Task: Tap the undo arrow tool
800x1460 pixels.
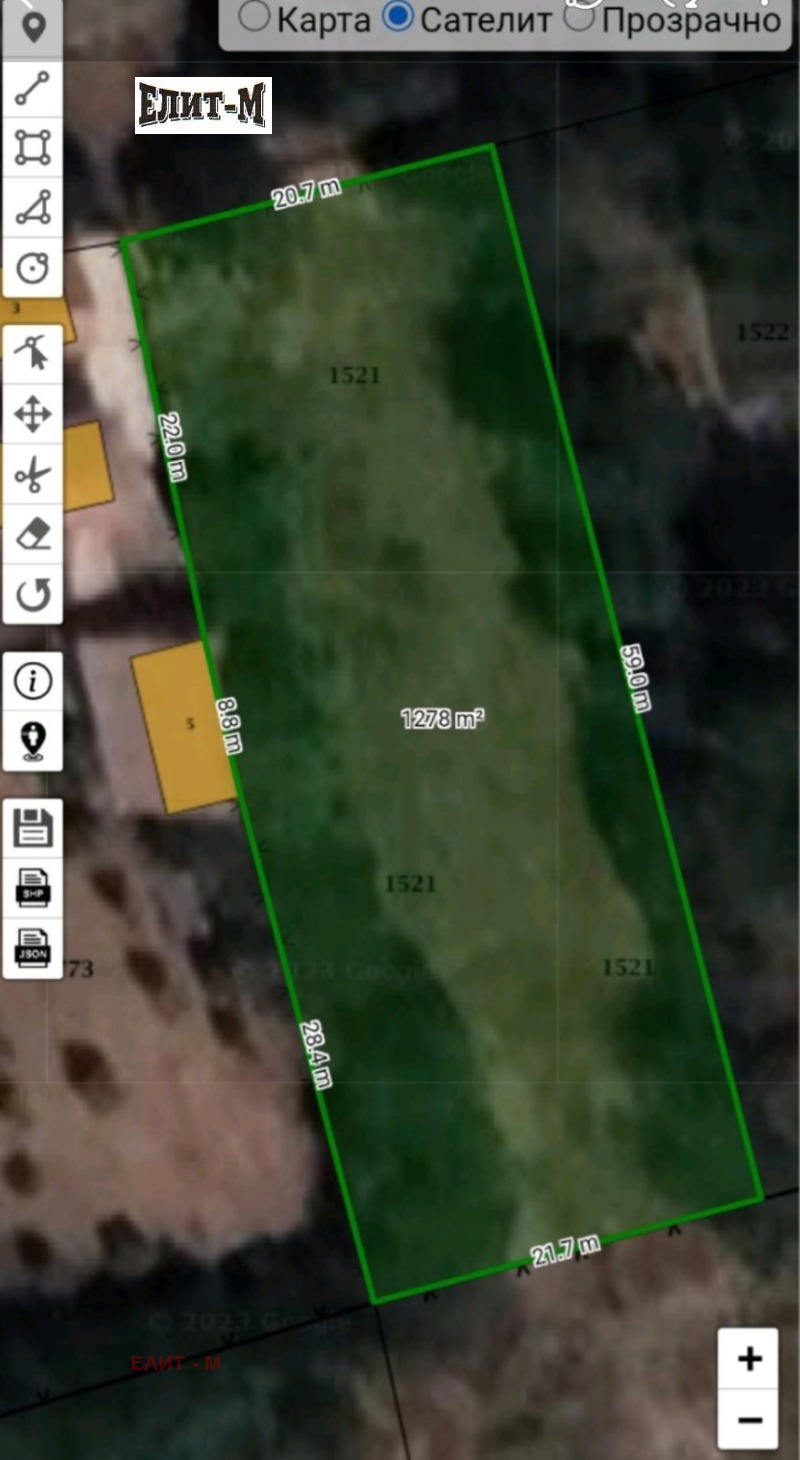Action: (x=33, y=595)
